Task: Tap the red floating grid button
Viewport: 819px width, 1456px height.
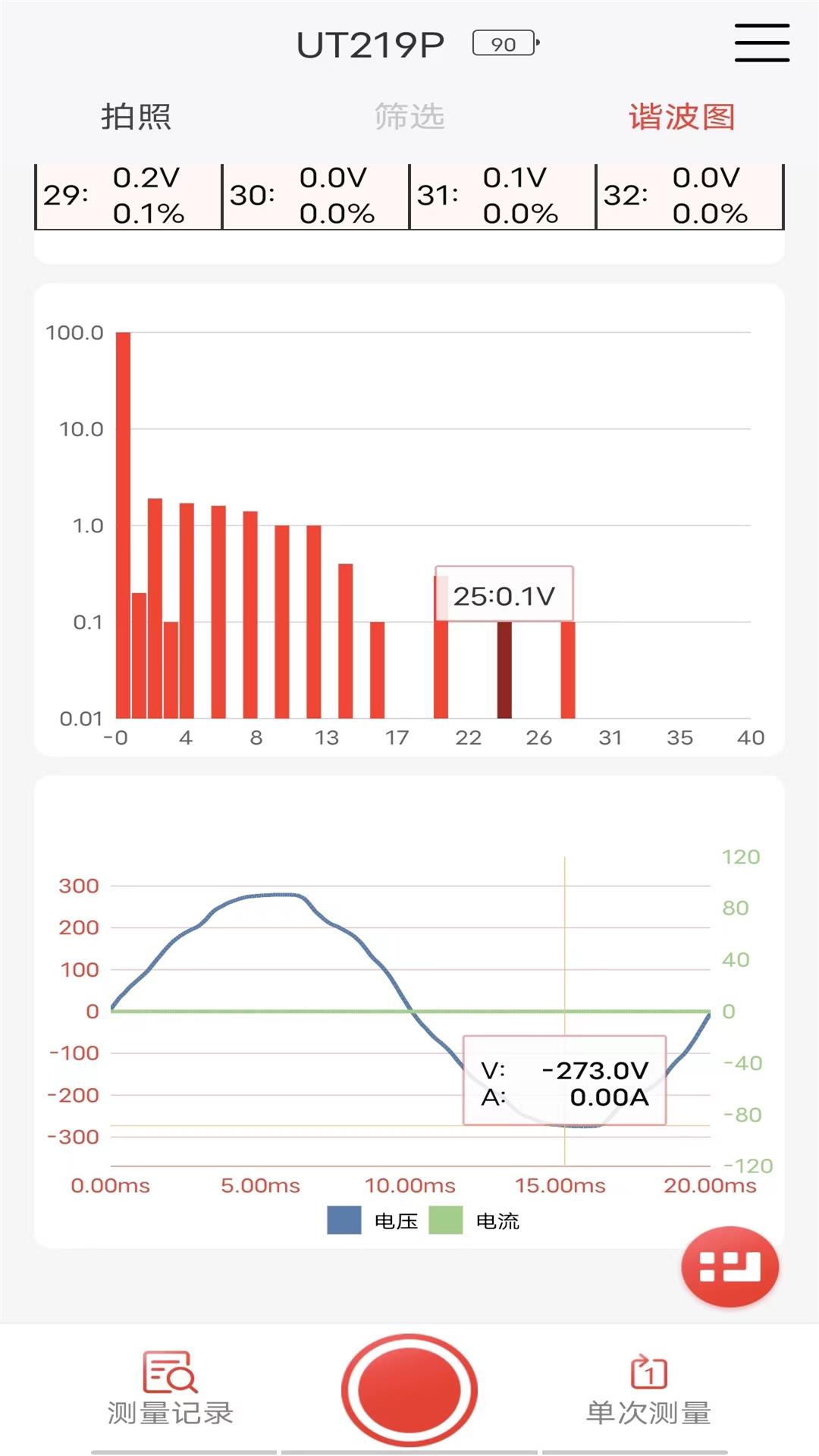Action: click(x=730, y=1266)
